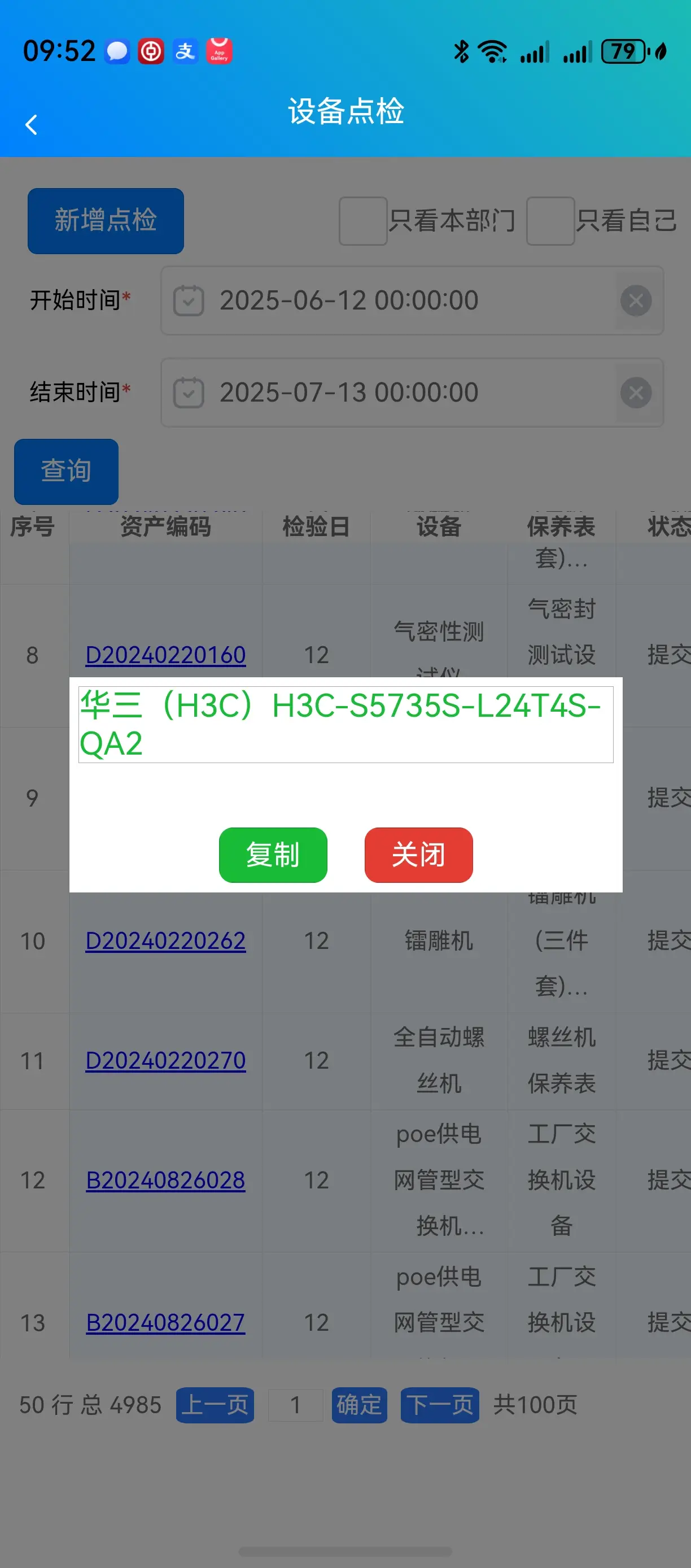The image size is (691, 1568).
Task: Close the dialog with 关闭
Action: tap(418, 855)
